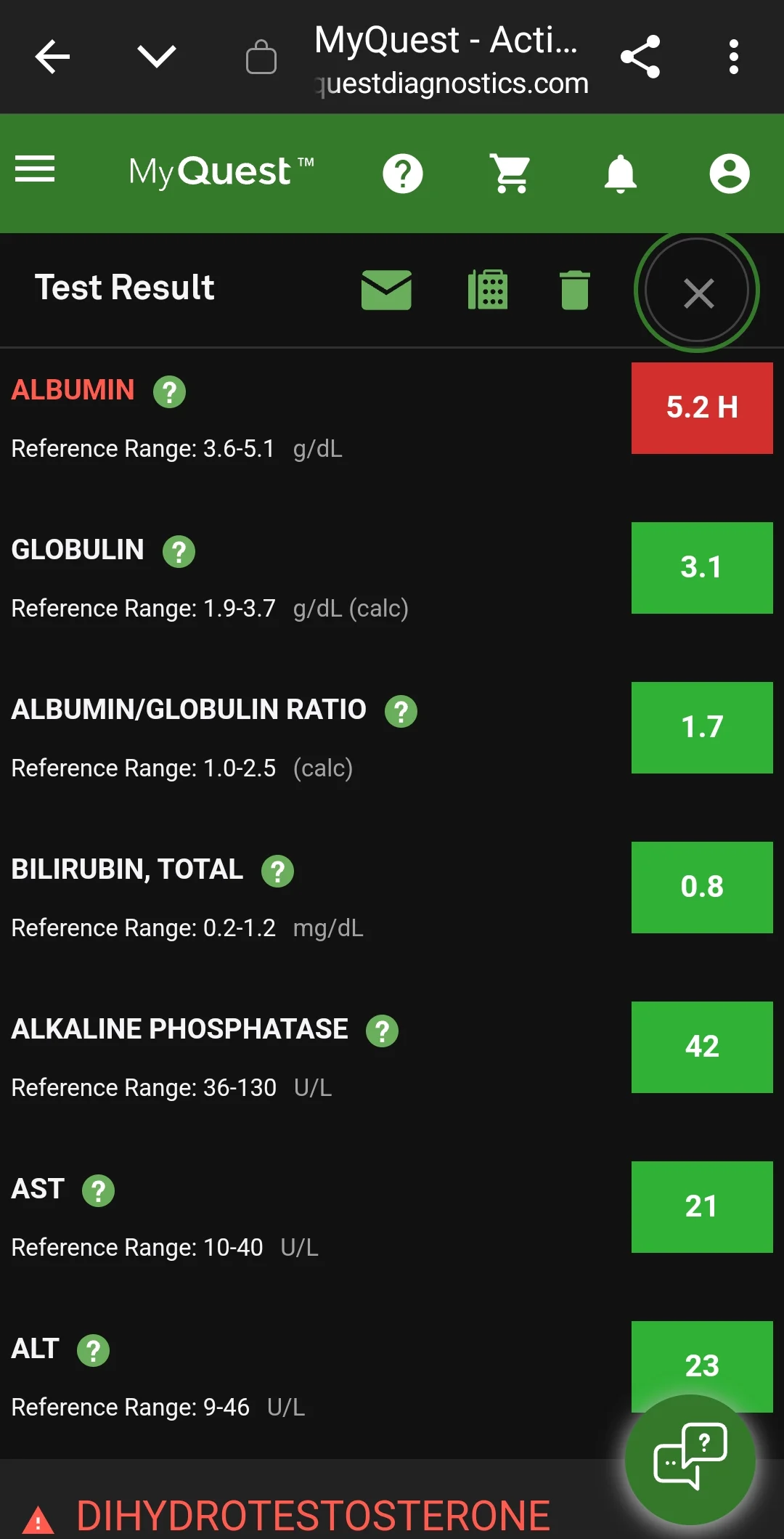The image size is (784, 1539).
Task: Open the MyQuest hamburger menu
Action: point(35,169)
